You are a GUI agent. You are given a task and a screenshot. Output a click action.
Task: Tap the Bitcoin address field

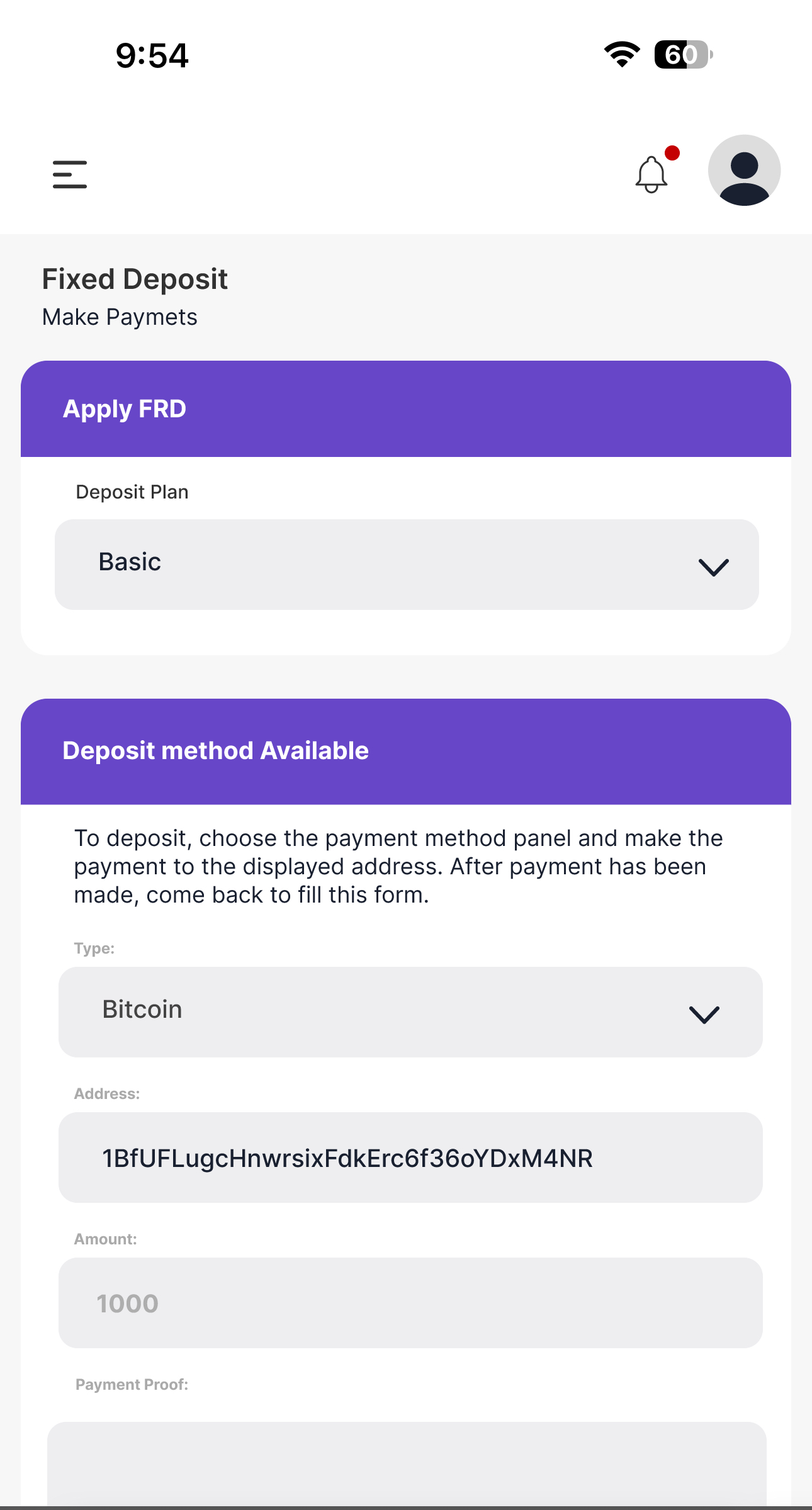410,1157
